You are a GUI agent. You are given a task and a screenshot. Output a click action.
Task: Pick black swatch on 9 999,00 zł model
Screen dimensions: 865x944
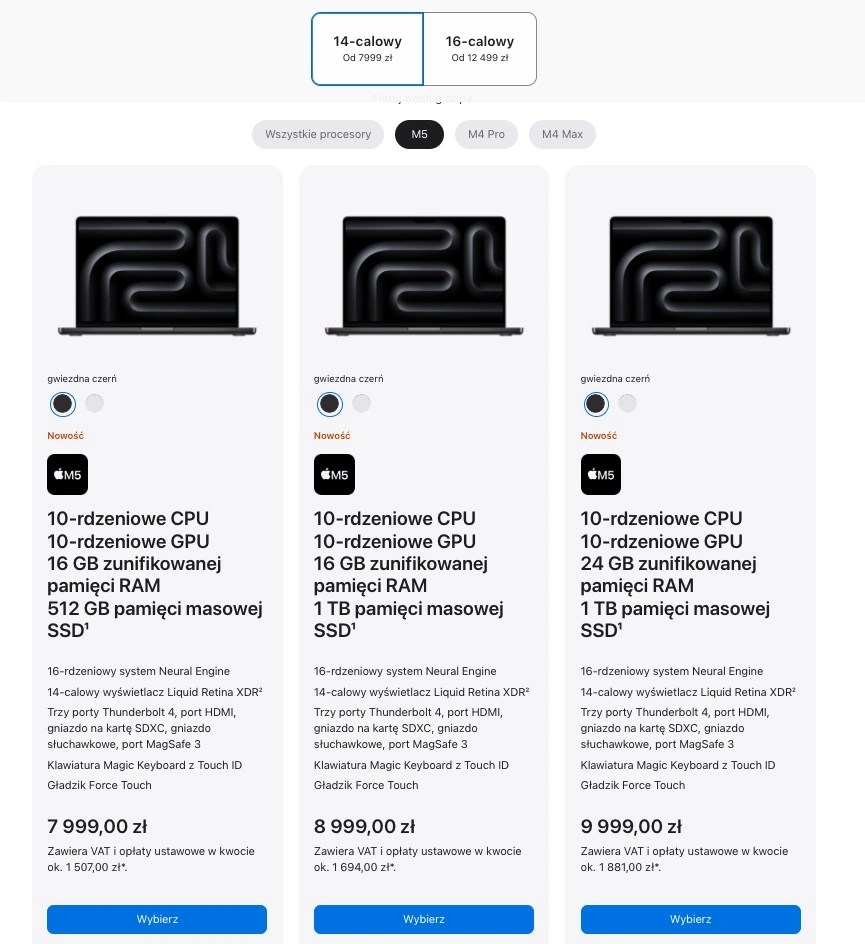click(595, 403)
